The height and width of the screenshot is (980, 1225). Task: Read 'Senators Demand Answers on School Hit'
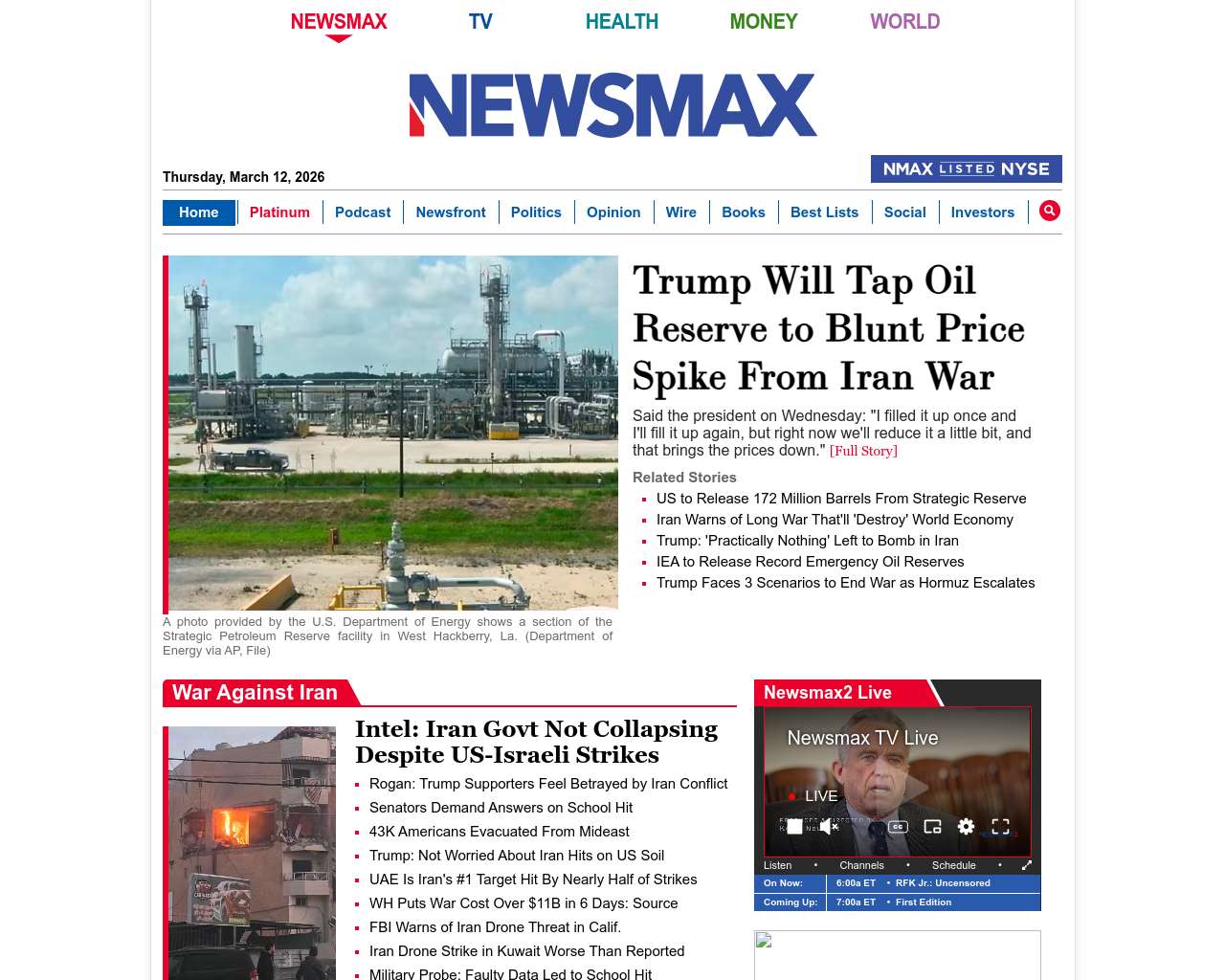(x=501, y=808)
